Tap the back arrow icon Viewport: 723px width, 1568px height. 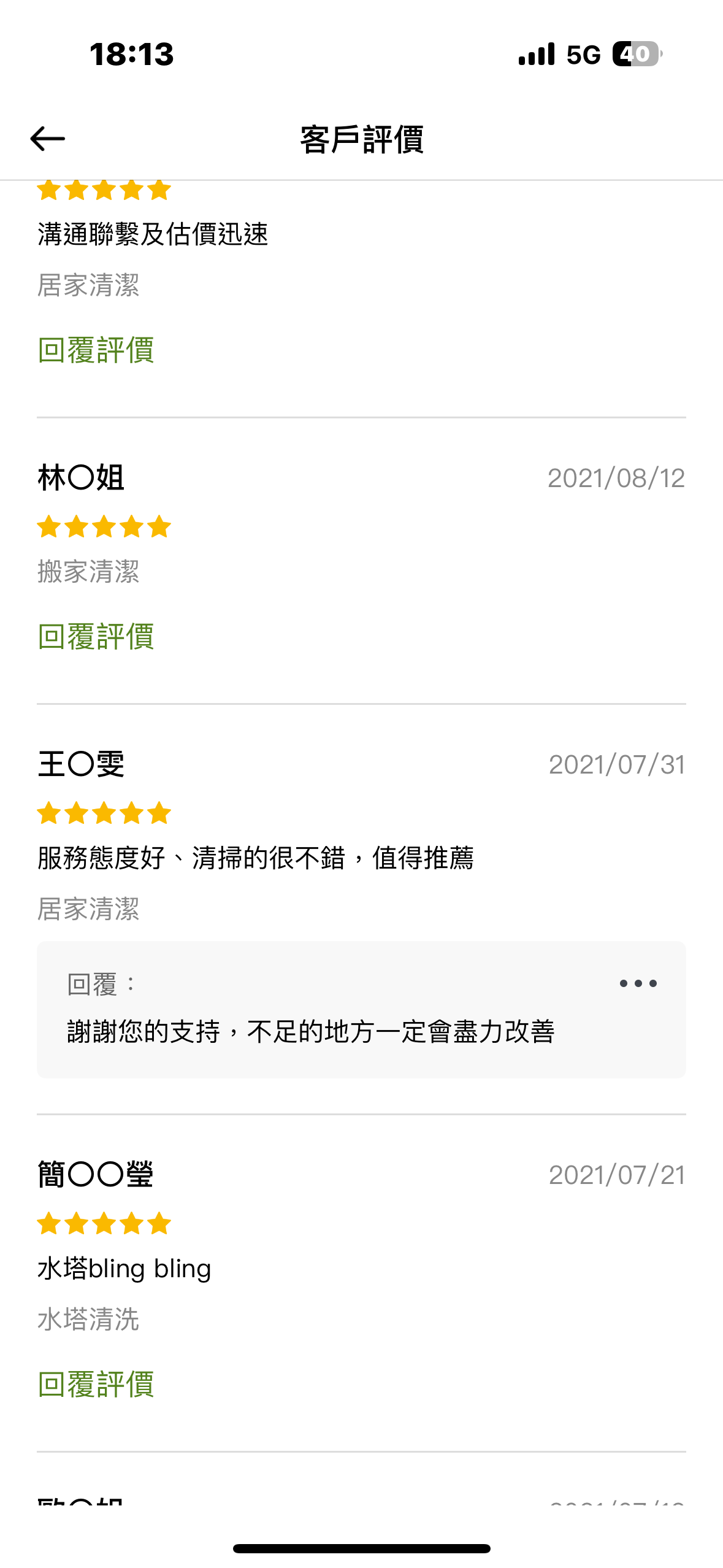tap(49, 139)
